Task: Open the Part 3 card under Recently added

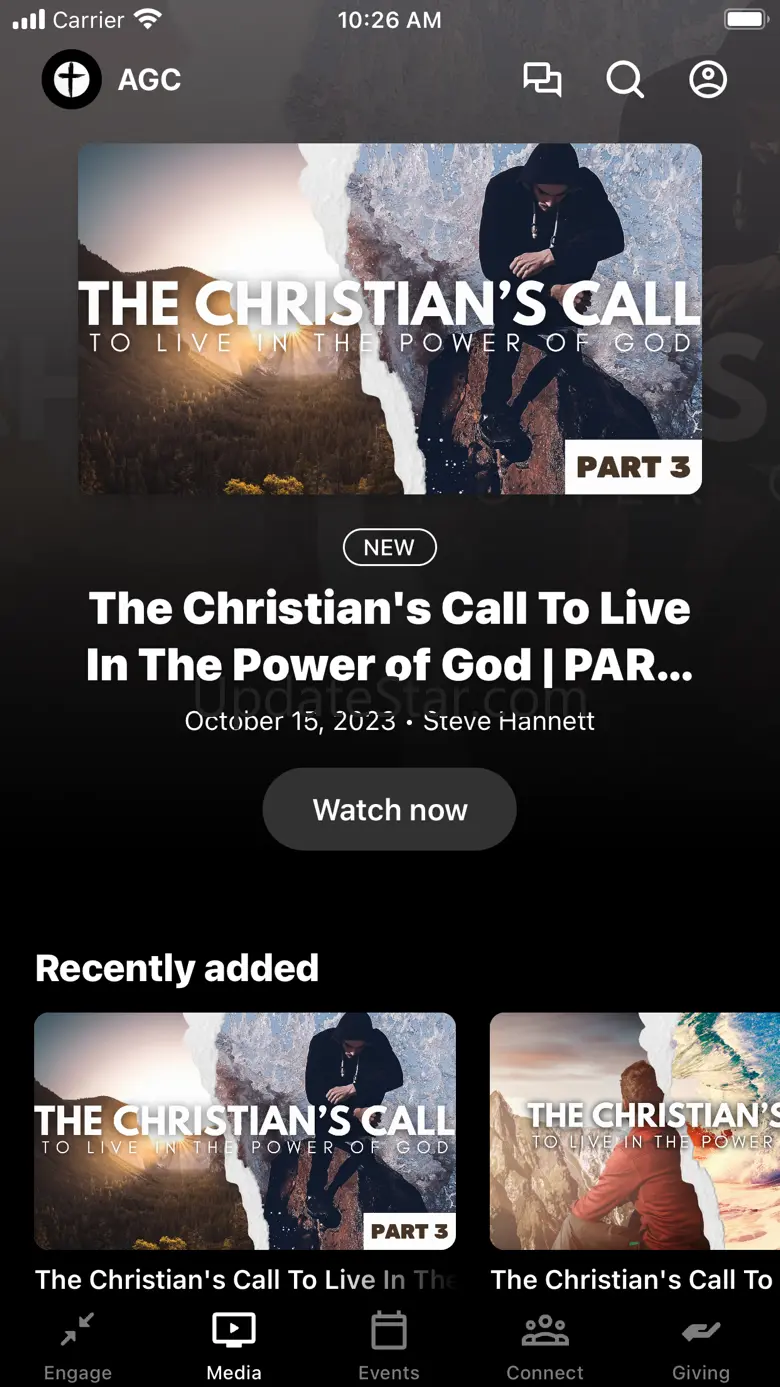Action: coord(245,1131)
